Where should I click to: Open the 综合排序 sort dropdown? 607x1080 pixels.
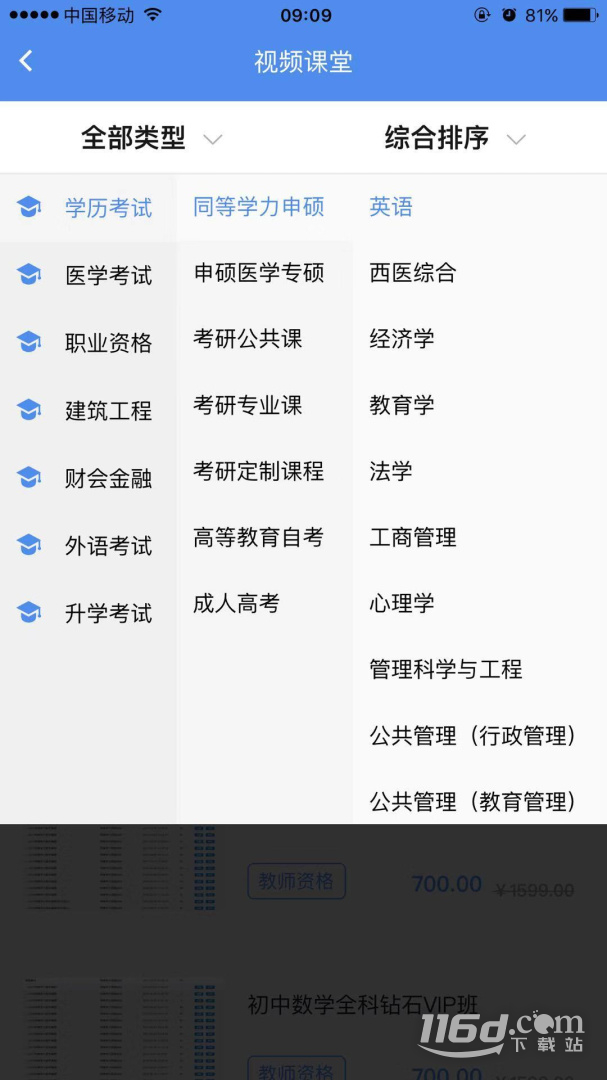click(455, 138)
